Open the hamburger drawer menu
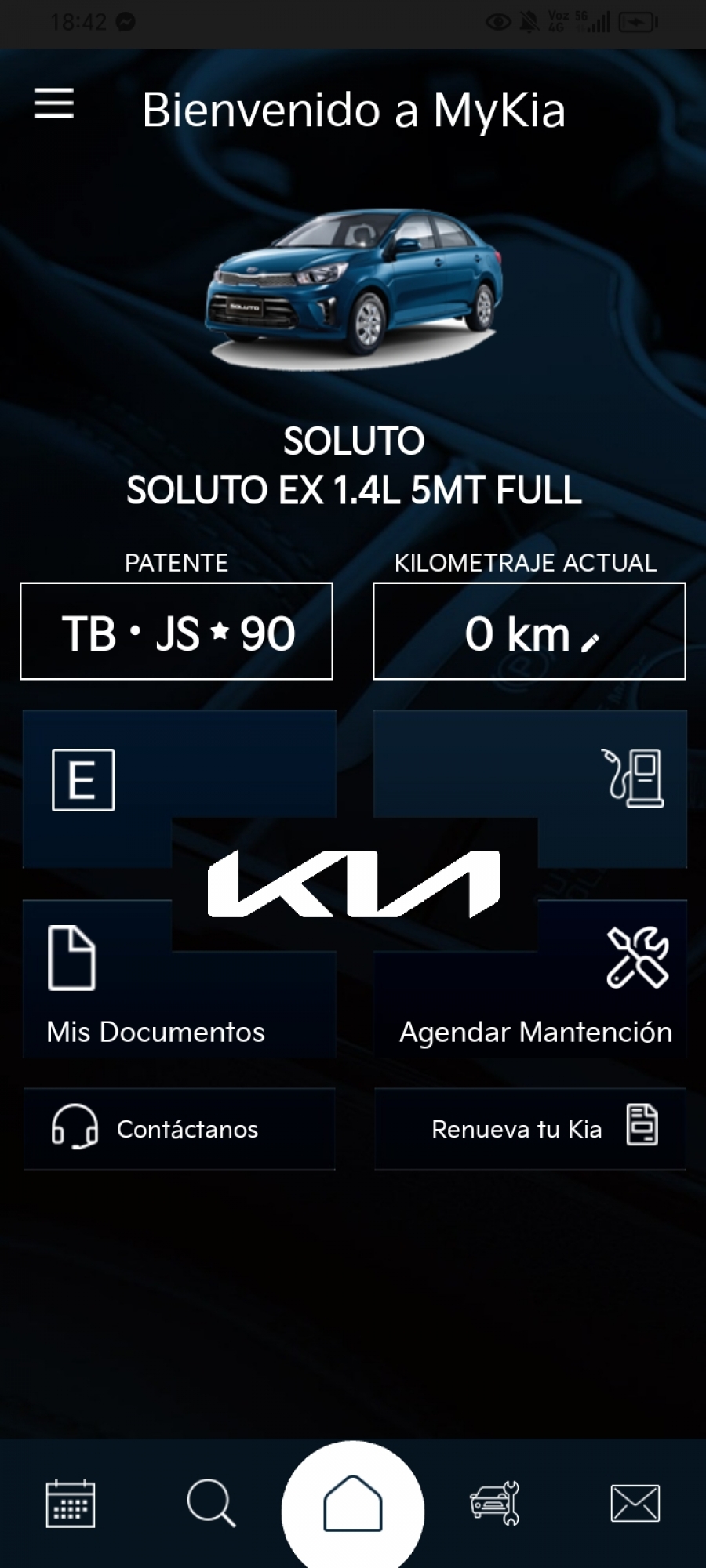The height and width of the screenshot is (1568, 706). 54,103
